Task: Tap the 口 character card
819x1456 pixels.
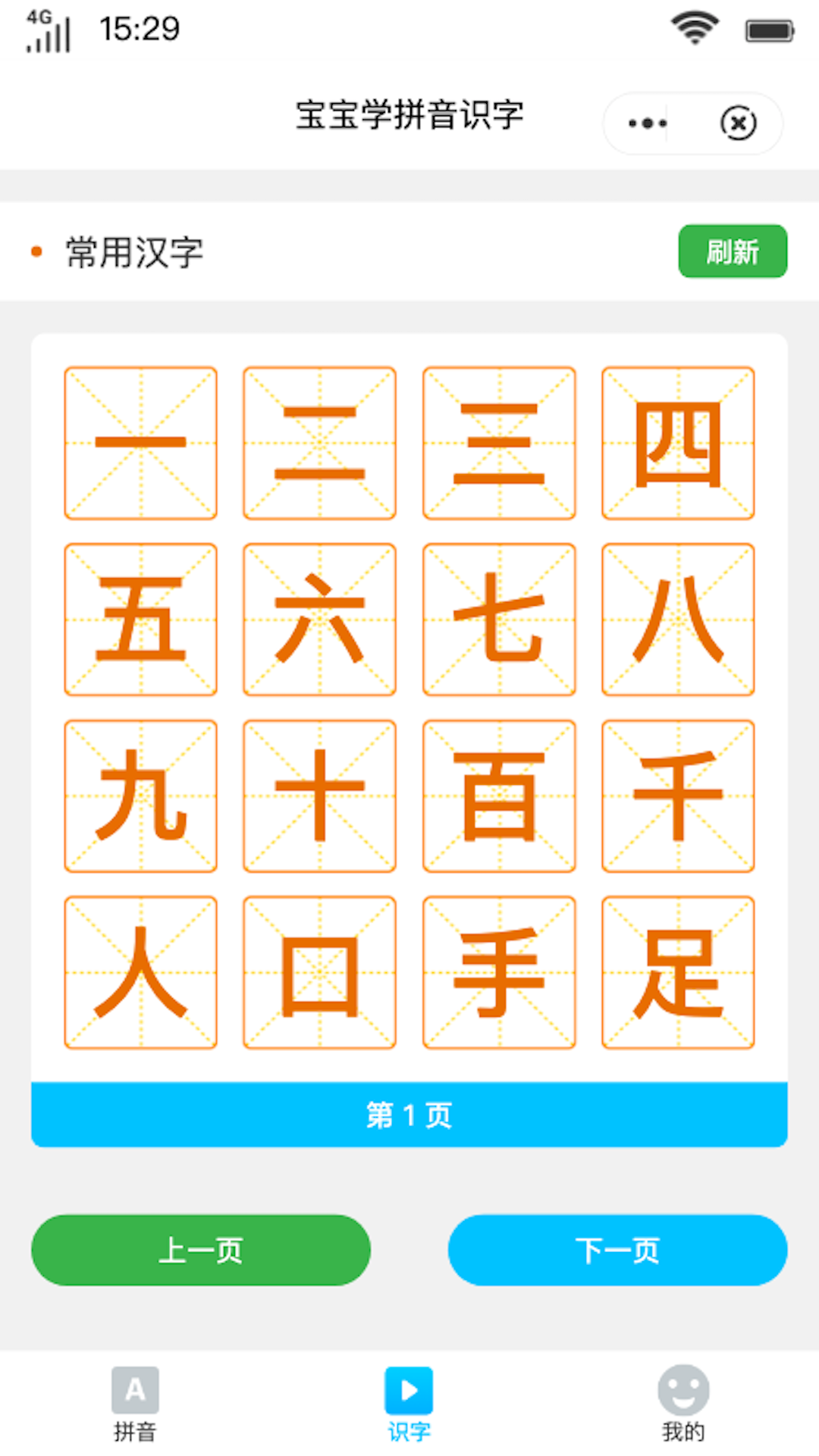Action: [319, 973]
